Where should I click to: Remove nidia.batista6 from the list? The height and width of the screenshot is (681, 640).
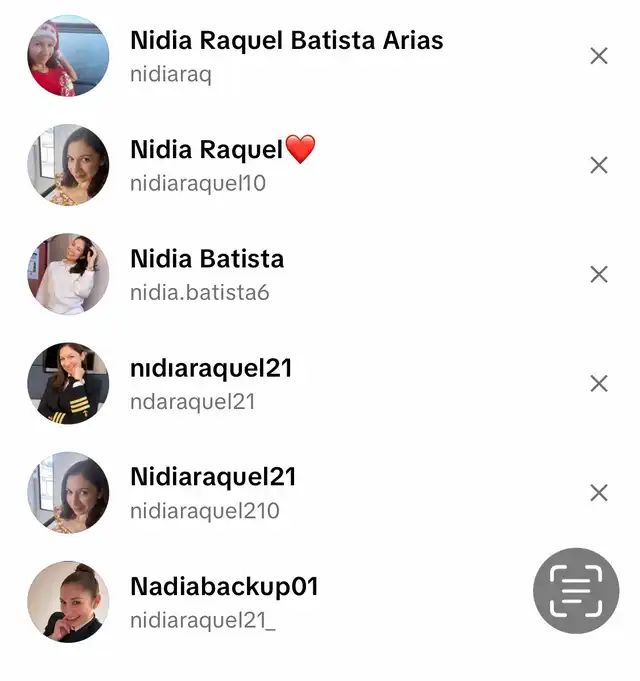coord(599,274)
